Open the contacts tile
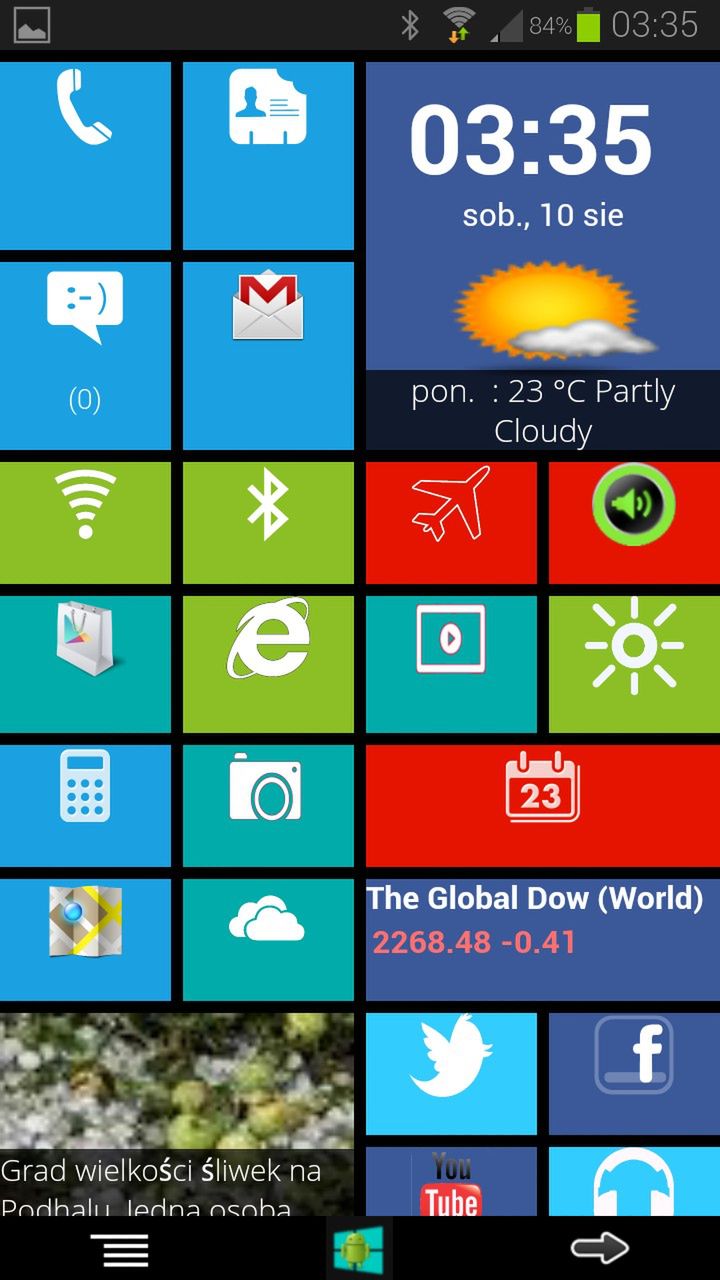 [268, 155]
